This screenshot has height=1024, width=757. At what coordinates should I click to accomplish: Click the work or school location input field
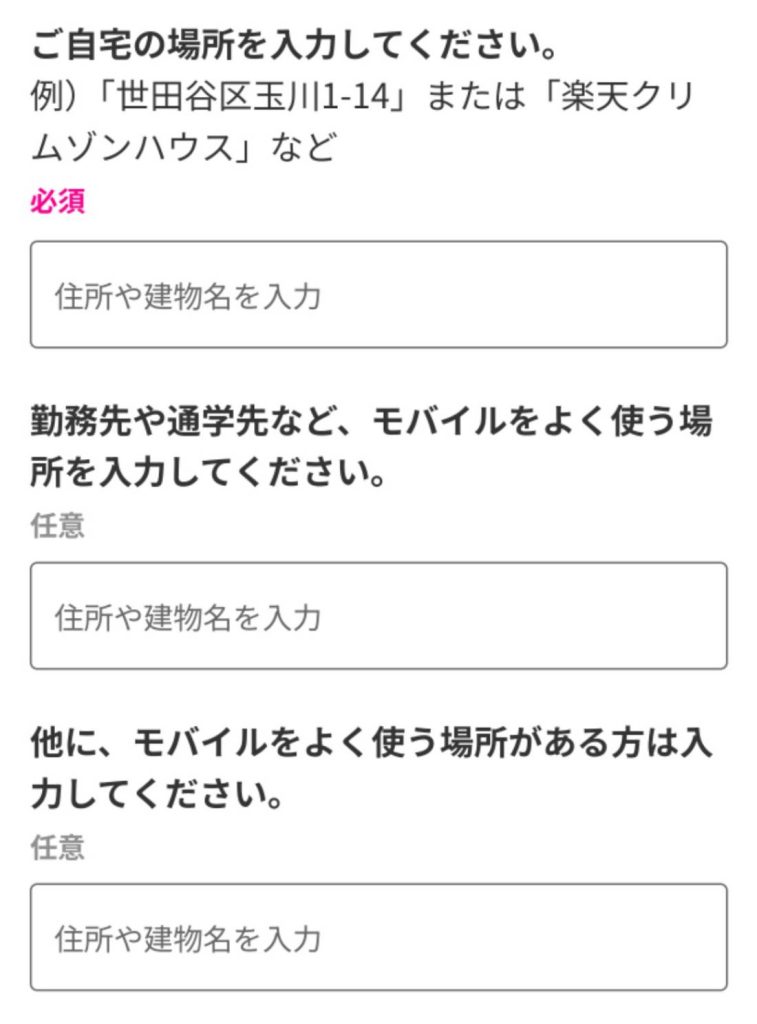pos(378,613)
